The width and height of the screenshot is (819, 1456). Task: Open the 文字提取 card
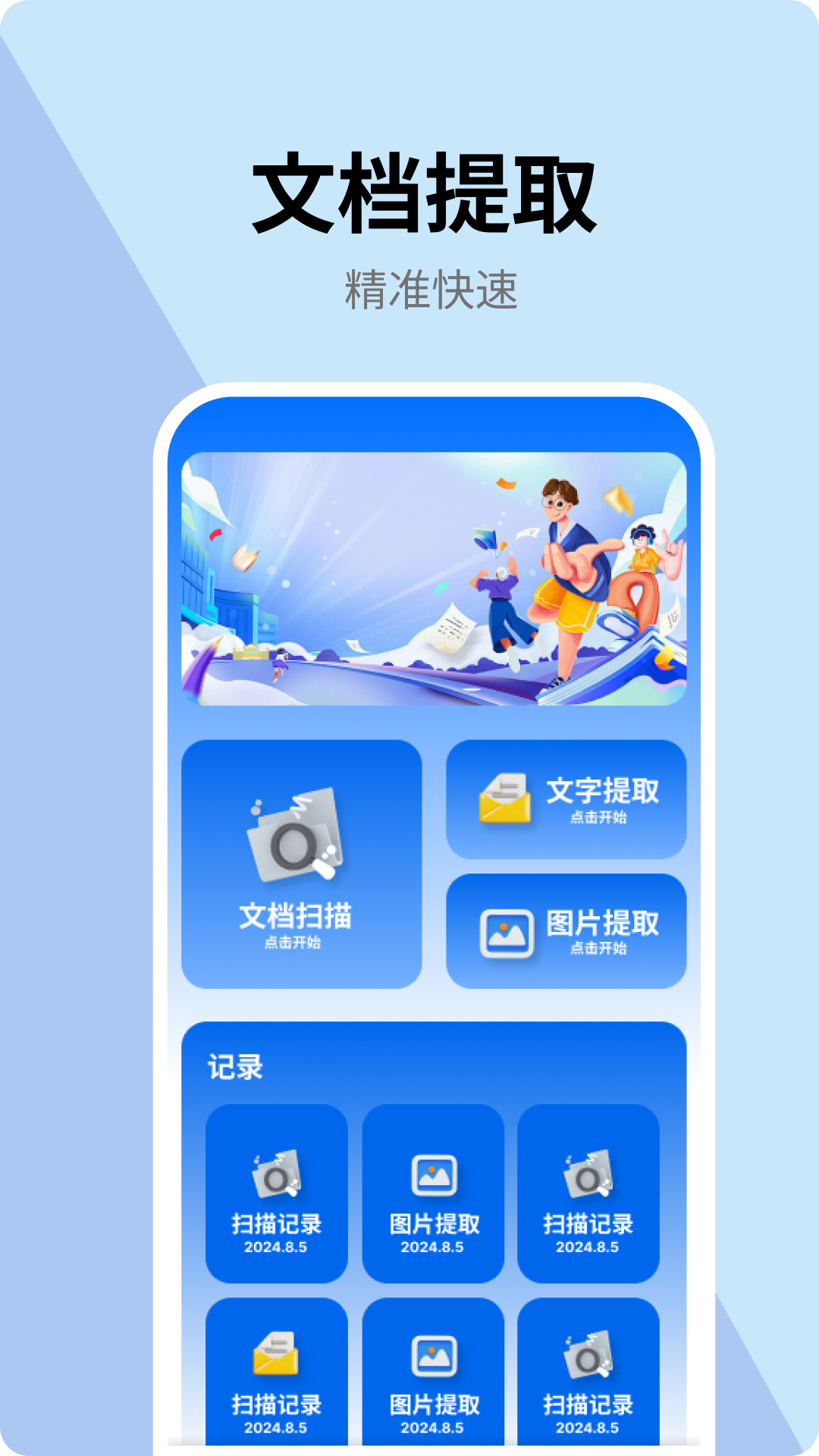(567, 799)
